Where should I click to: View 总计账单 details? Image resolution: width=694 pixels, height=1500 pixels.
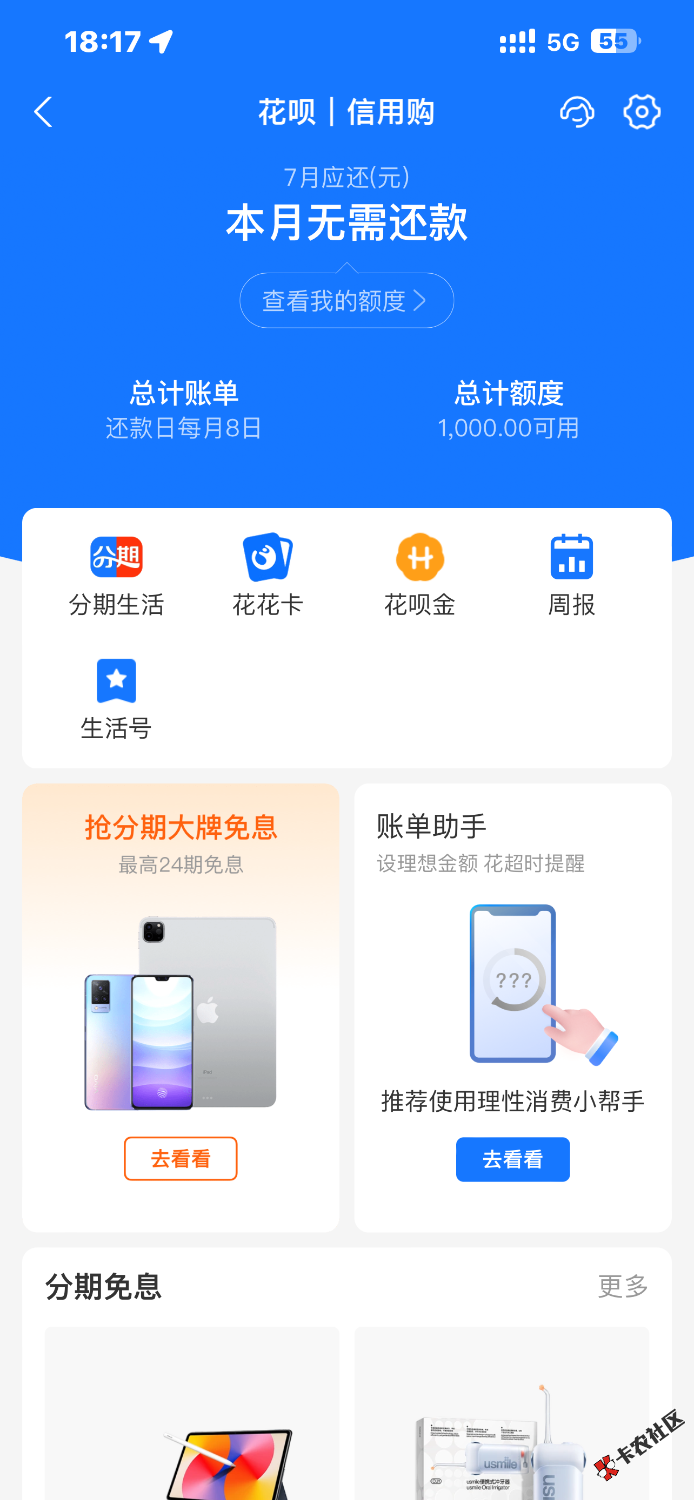pyautogui.click(x=184, y=409)
